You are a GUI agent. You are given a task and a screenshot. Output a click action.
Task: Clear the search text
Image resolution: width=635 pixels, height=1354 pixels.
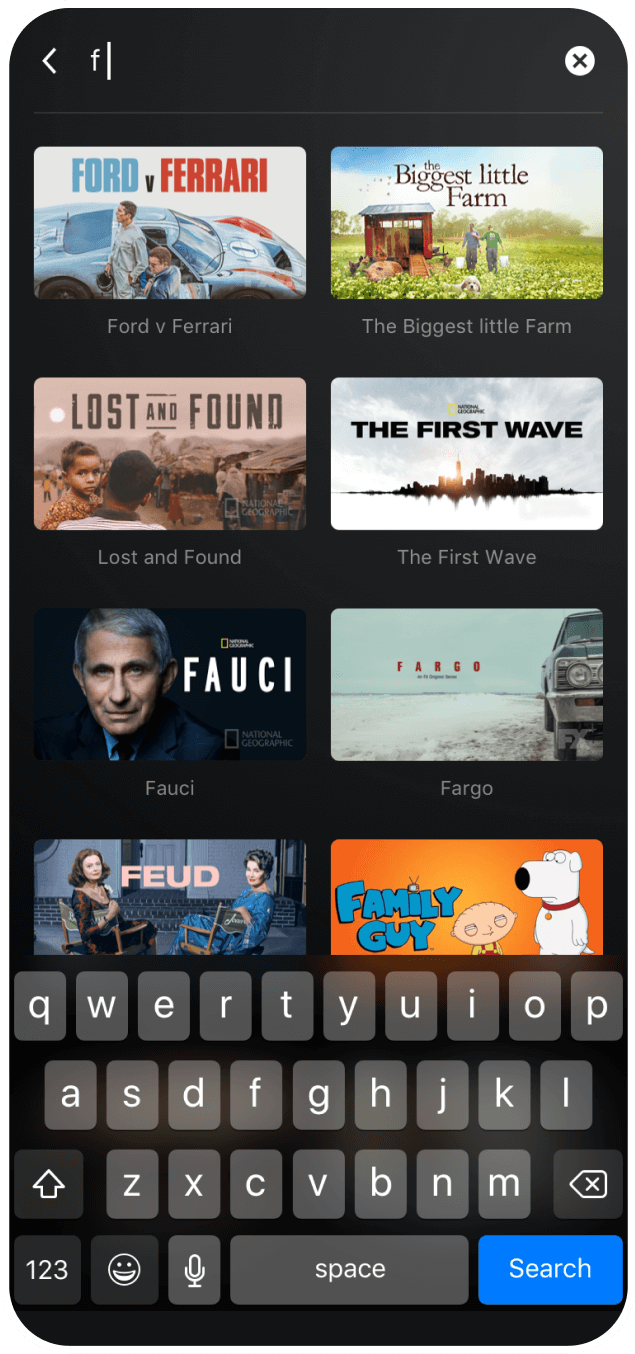tap(579, 61)
